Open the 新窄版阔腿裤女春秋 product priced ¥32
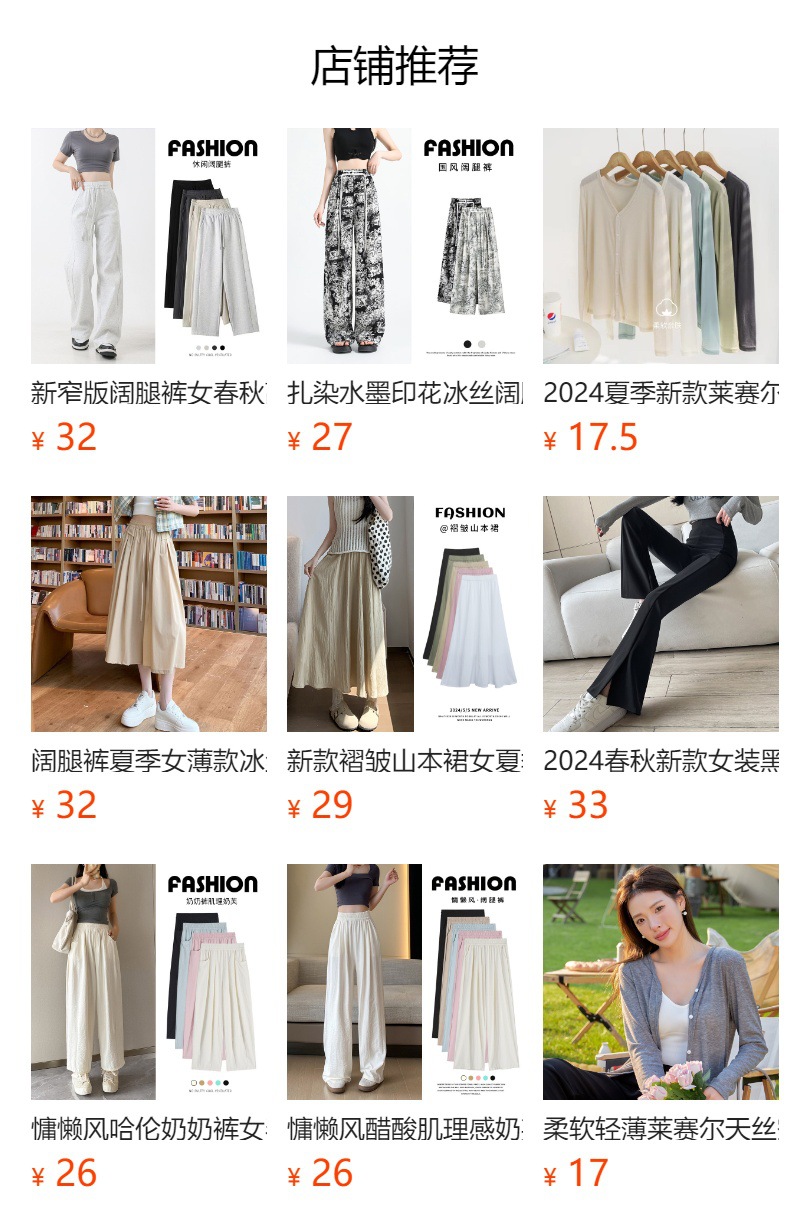This screenshot has height=1232, width=790. 148,246
